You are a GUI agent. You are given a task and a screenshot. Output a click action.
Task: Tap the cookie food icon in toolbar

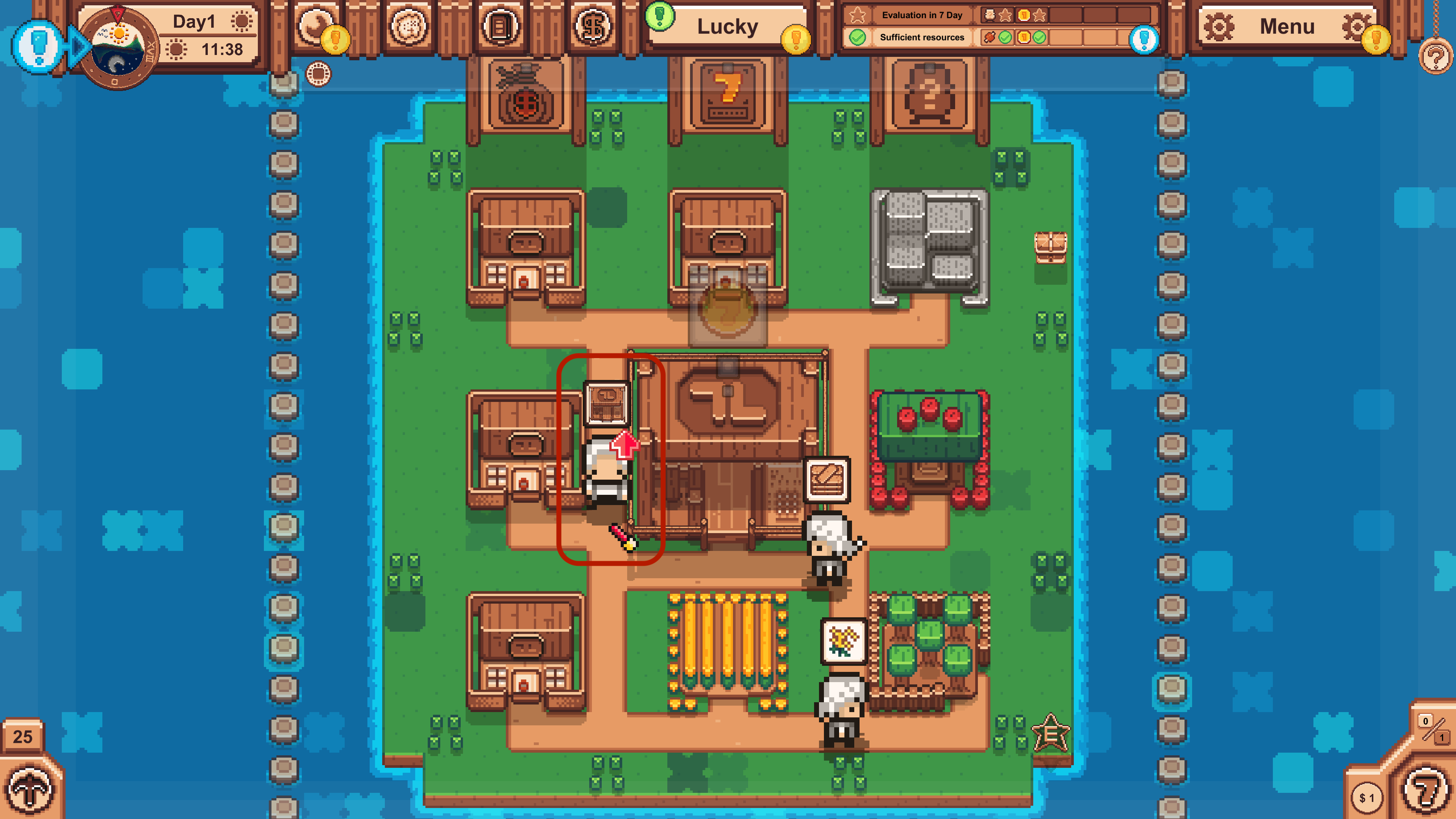pos(408,27)
